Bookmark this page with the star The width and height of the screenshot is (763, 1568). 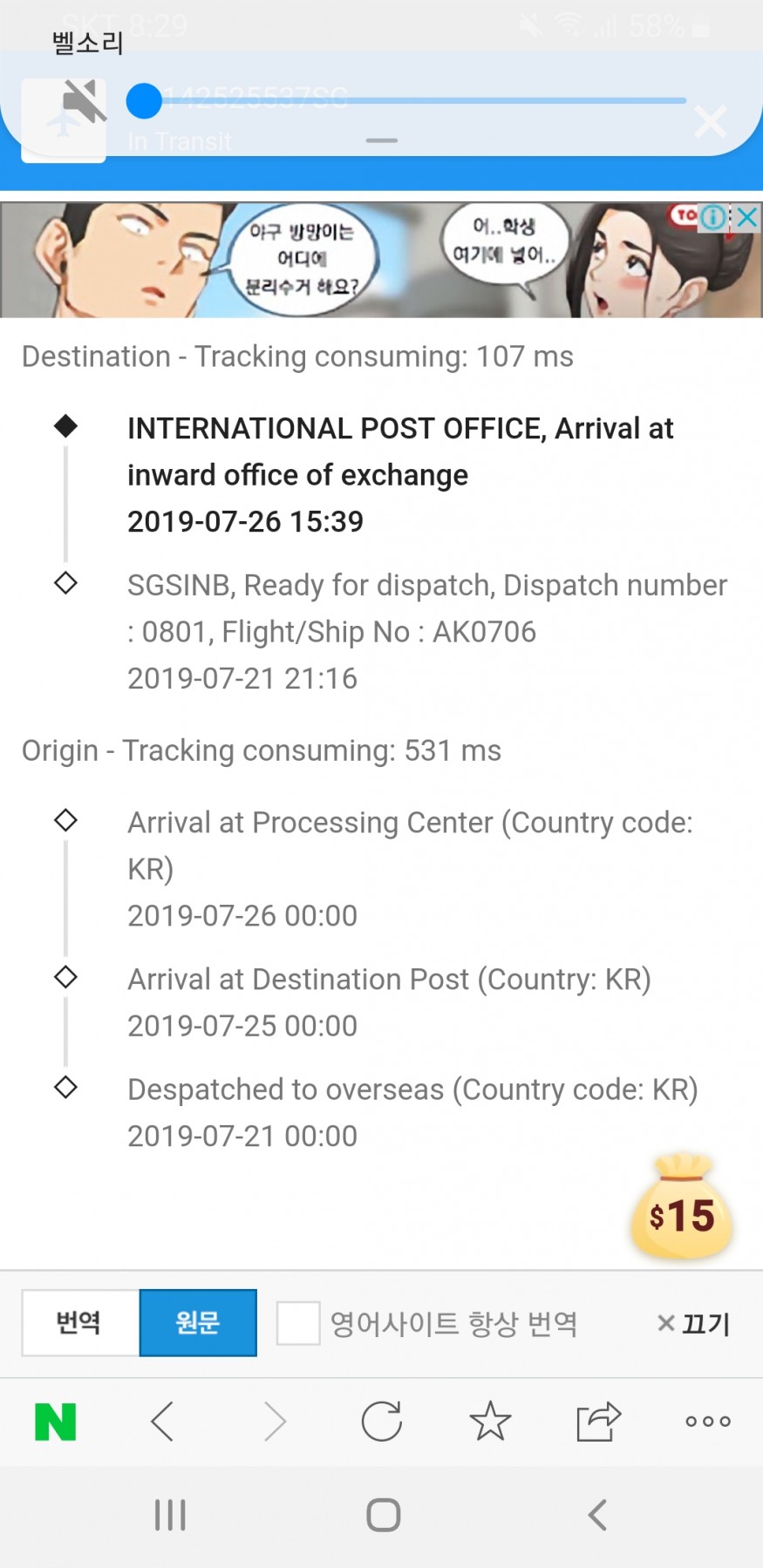tap(490, 1421)
